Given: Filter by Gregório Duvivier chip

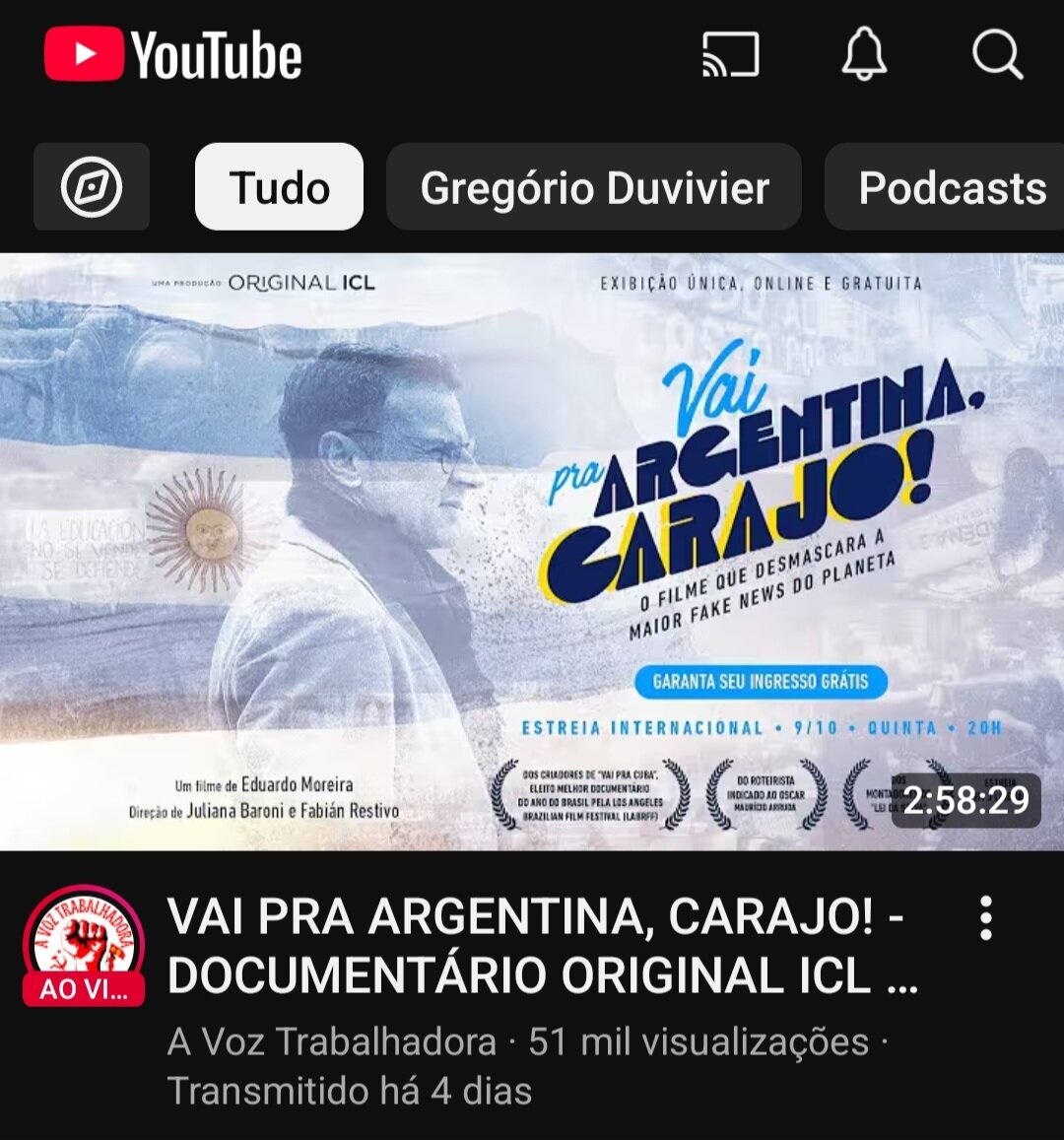Looking at the screenshot, I should 594,187.
